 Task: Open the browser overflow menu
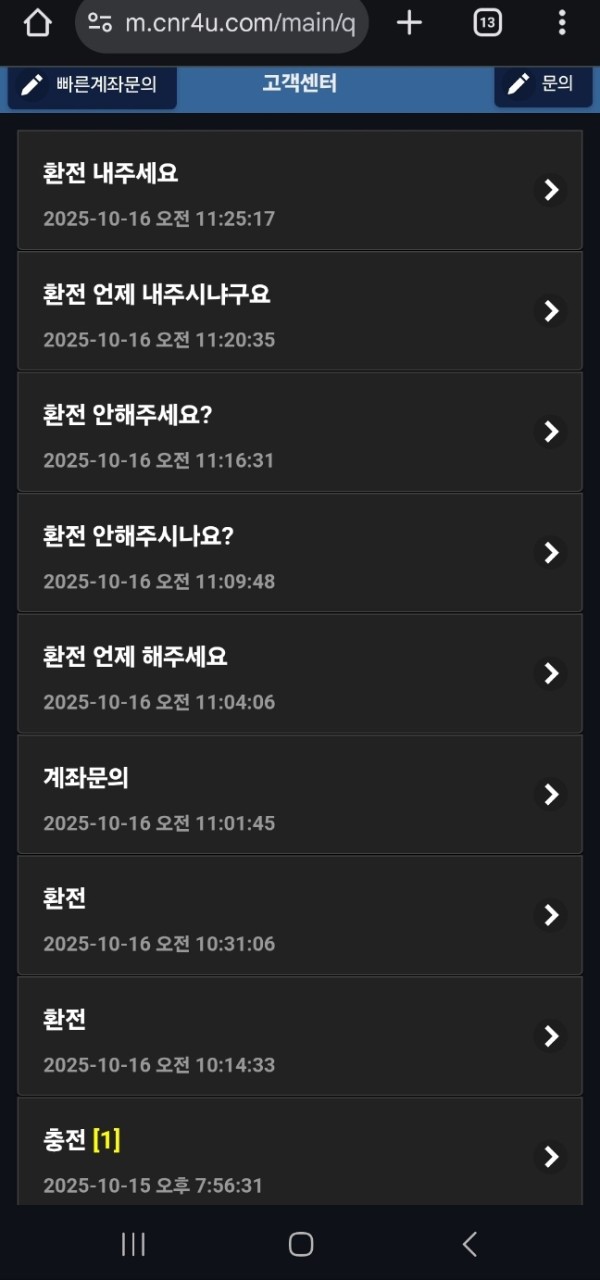(562, 23)
